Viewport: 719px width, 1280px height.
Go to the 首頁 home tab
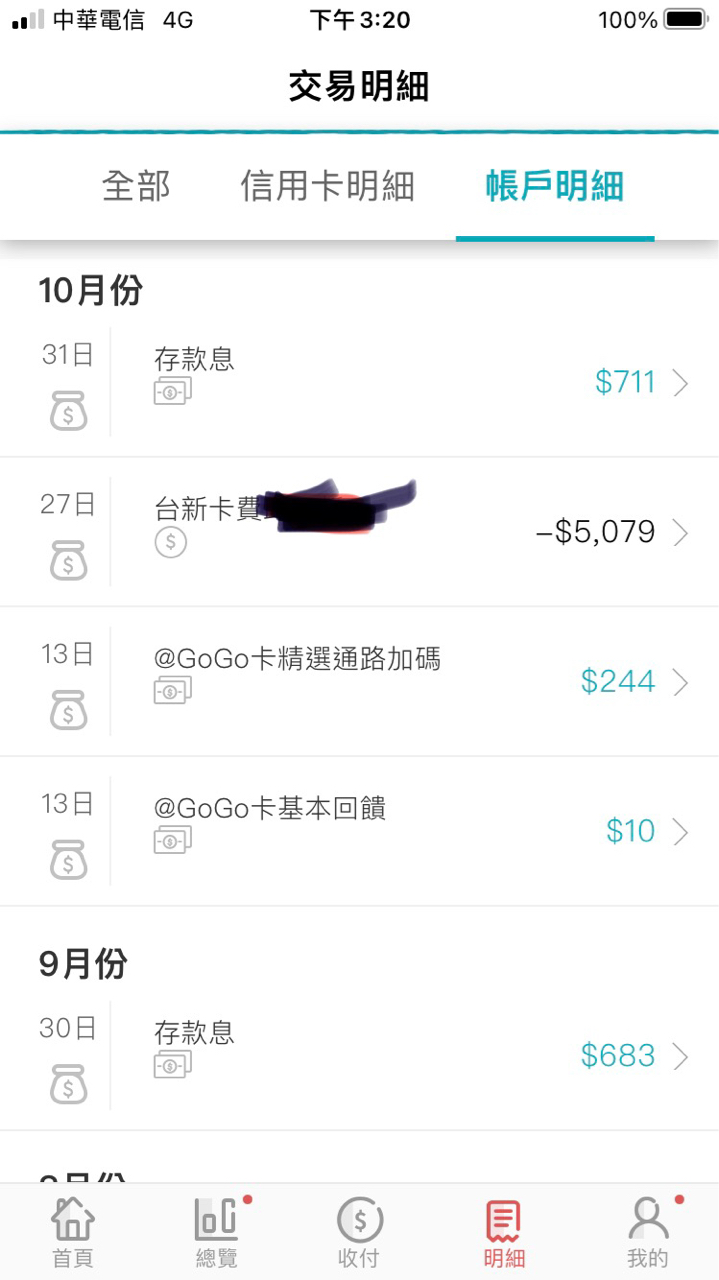click(x=72, y=1231)
